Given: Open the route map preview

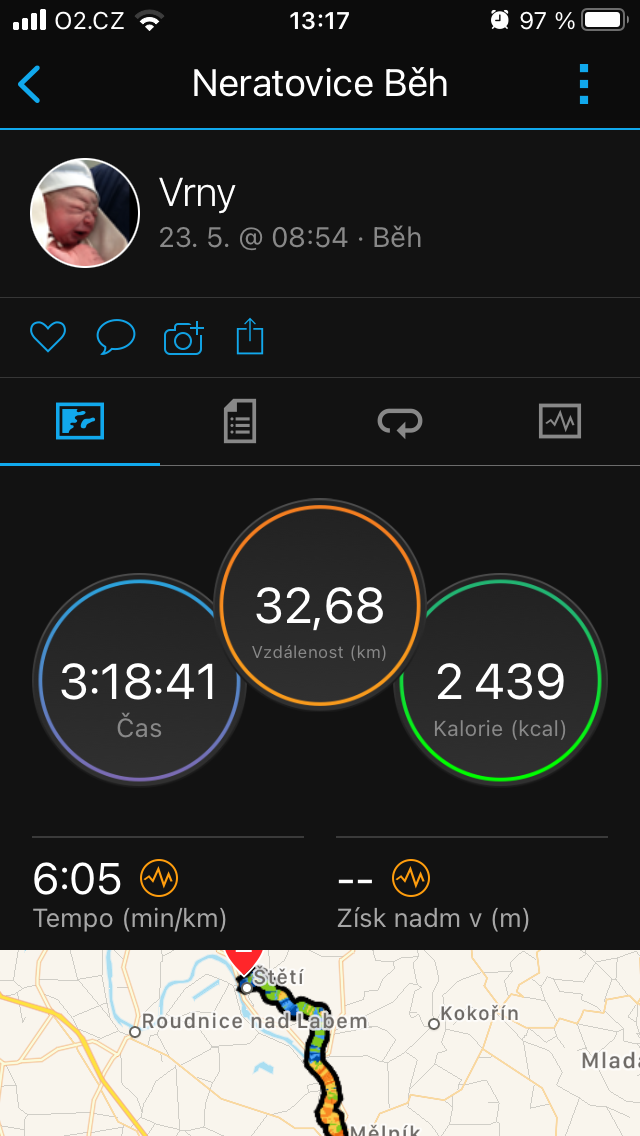Looking at the screenshot, I should pos(320,1043).
